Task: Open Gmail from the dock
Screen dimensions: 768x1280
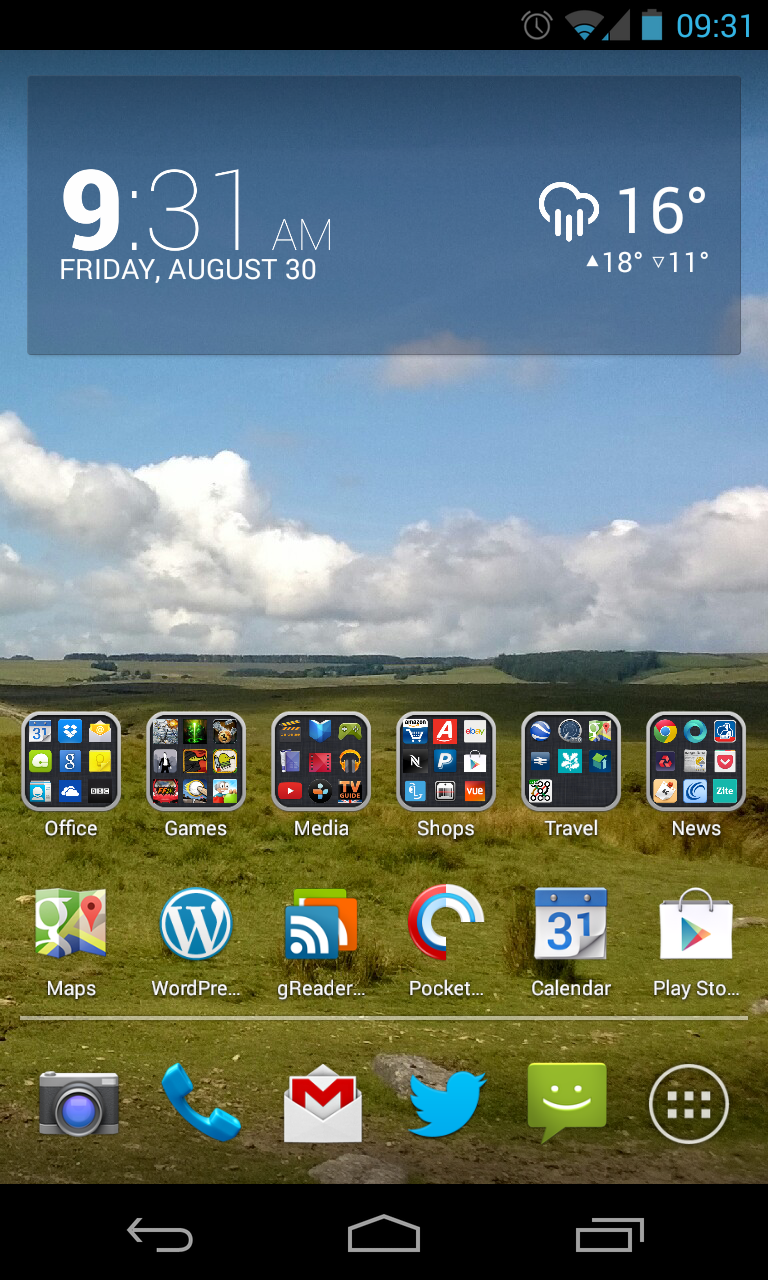Action: pyautogui.click(x=322, y=1104)
